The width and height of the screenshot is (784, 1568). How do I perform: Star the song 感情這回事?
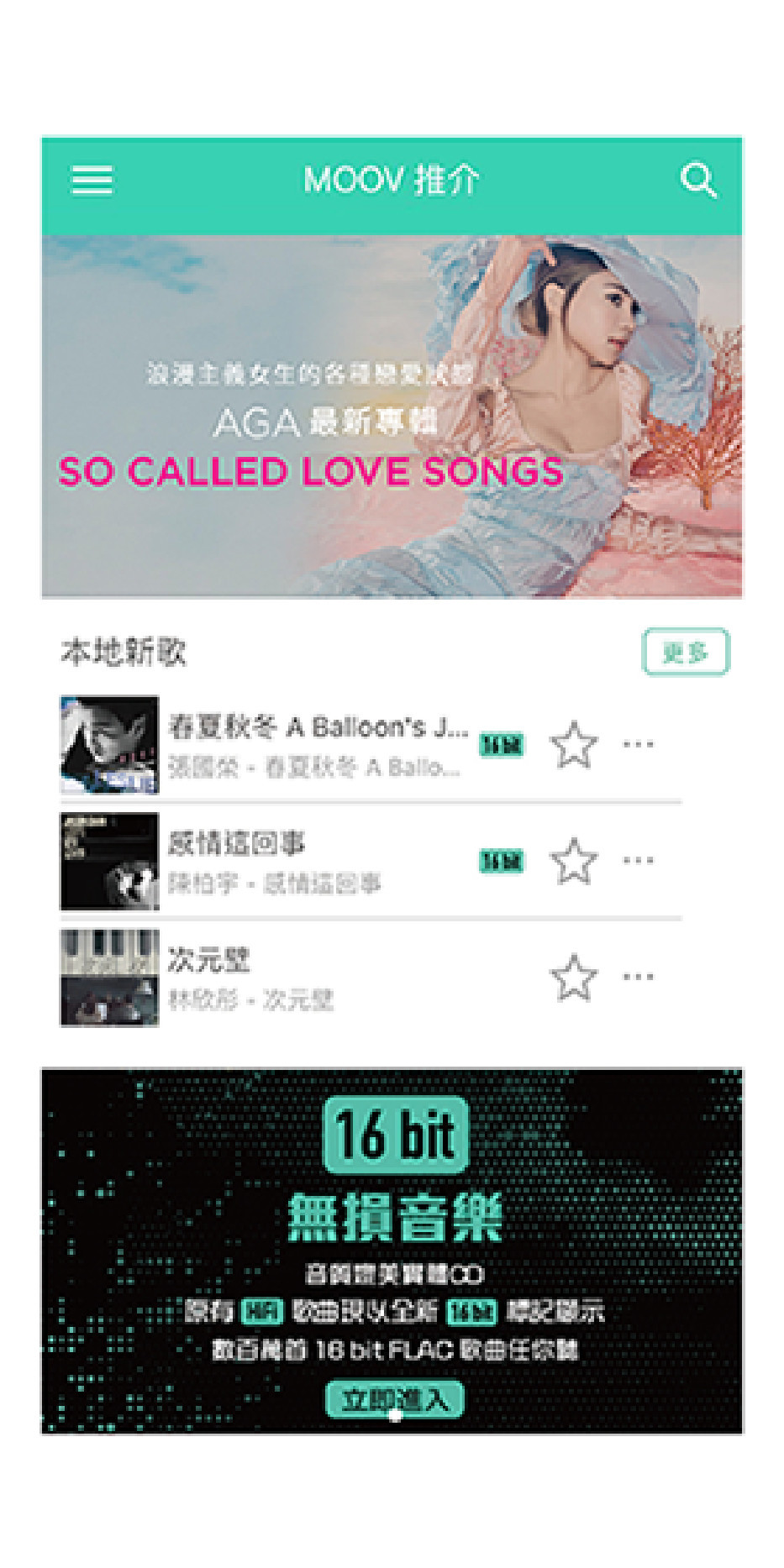[x=574, y=861]
